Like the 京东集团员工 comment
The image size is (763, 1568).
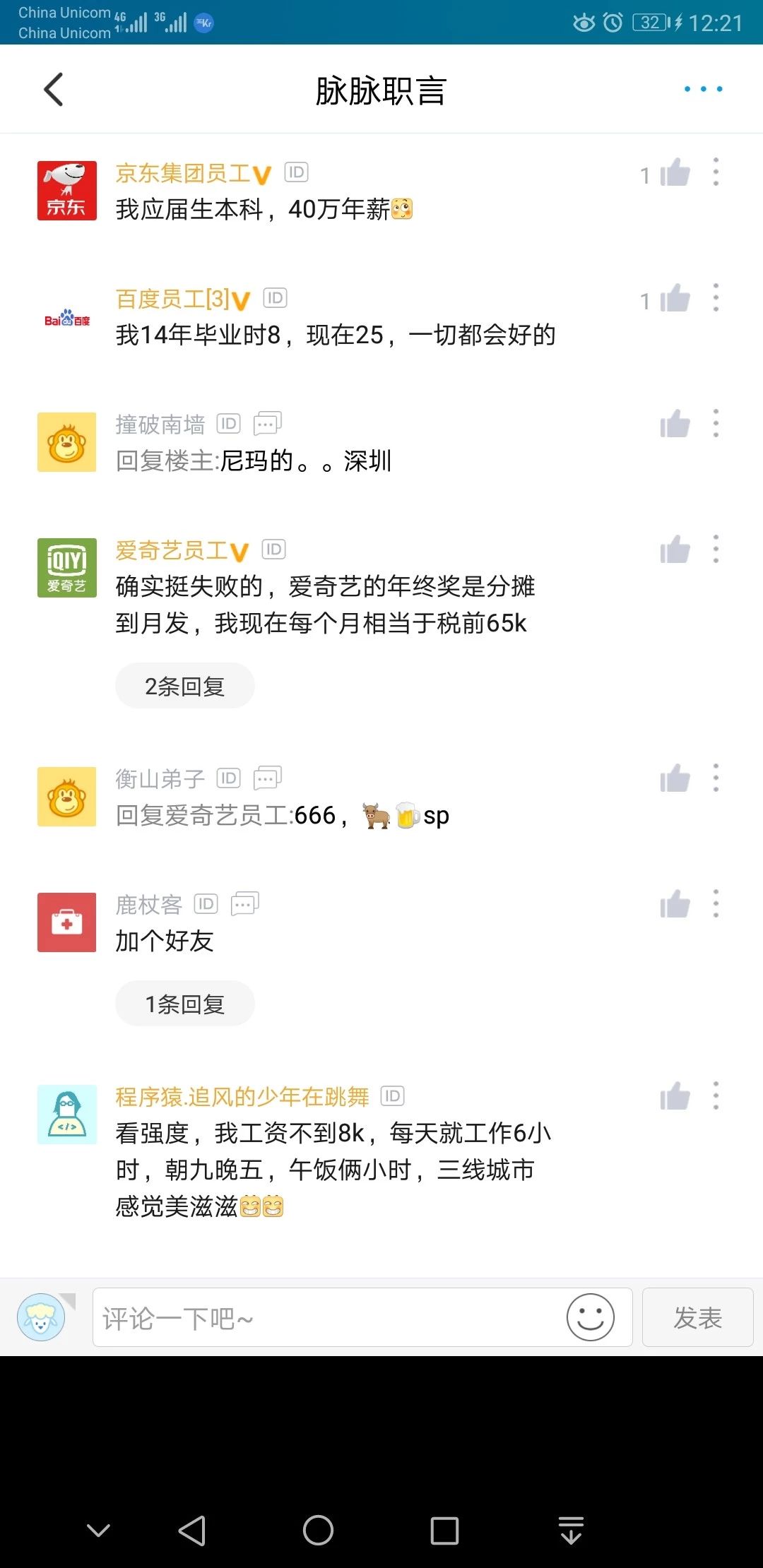[675, 173]
